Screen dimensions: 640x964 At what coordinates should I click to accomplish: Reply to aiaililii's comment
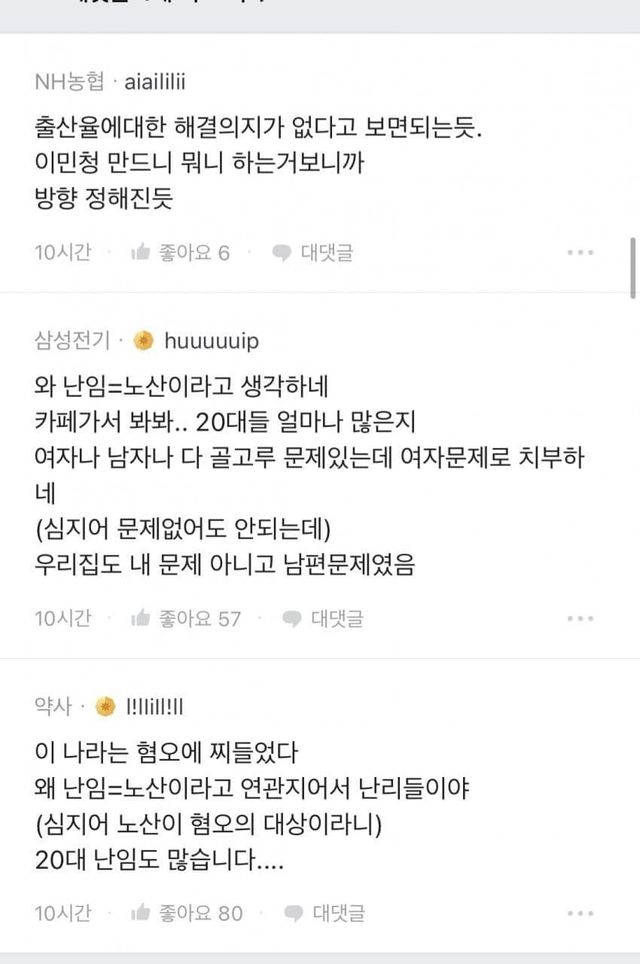click(x=314, y=253)
